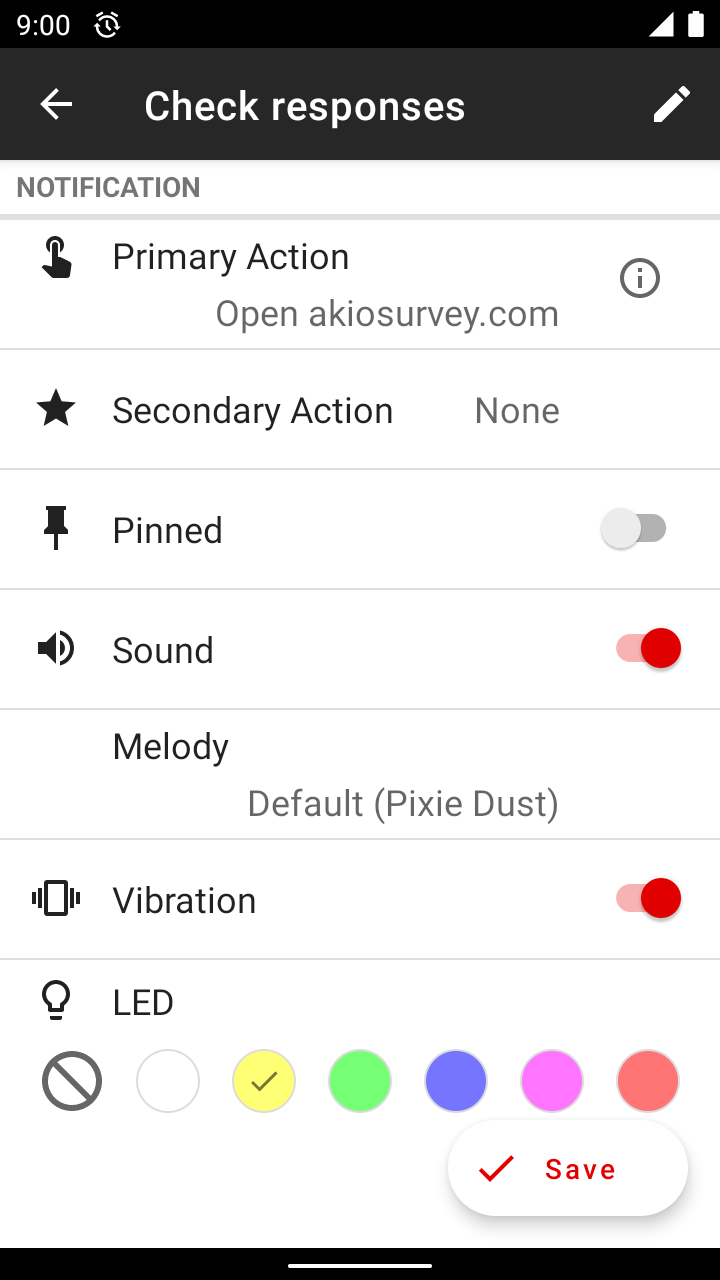
Task: Go back using the arrow icon
Action: tap(56, 104)
